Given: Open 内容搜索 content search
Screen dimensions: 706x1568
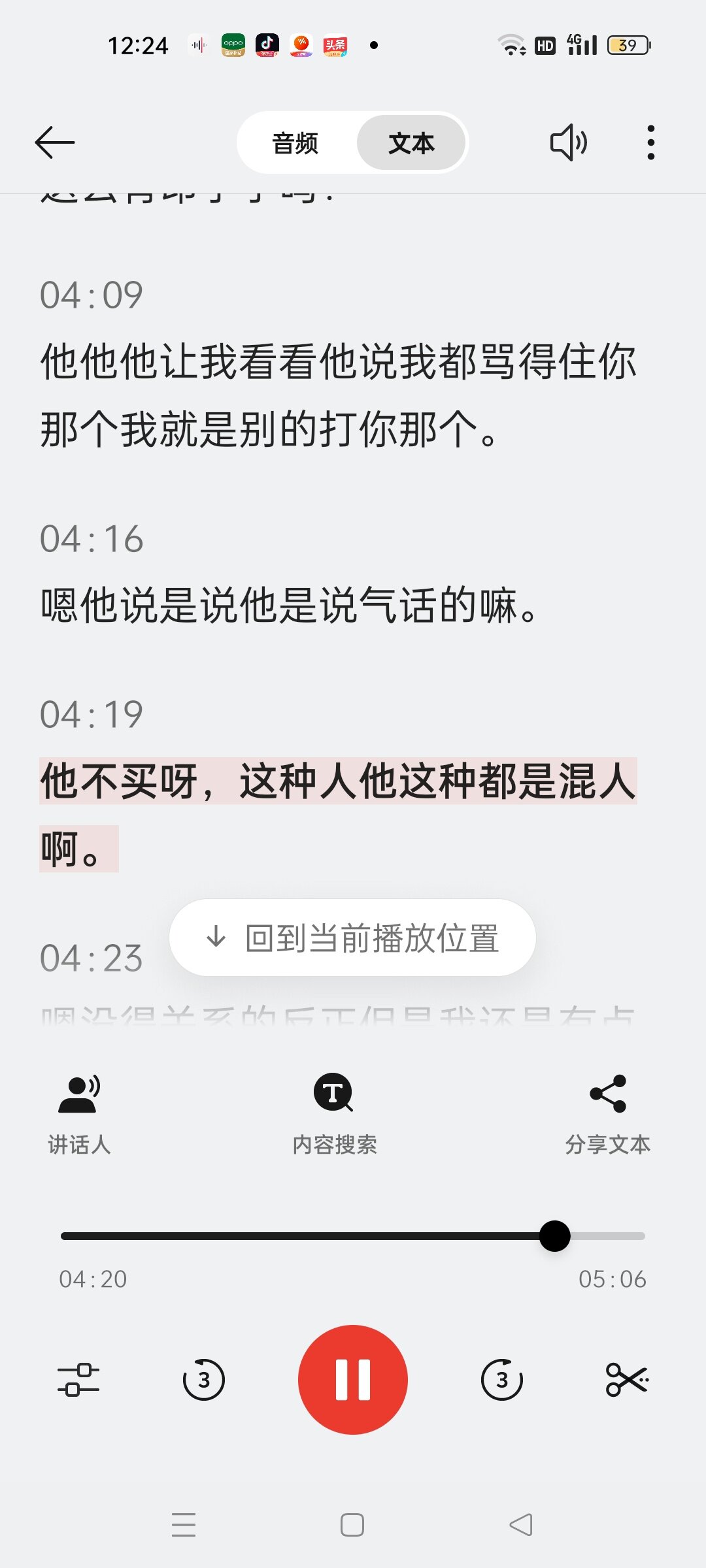Looking at the screenshot, I should click(x=334, y=1114).
